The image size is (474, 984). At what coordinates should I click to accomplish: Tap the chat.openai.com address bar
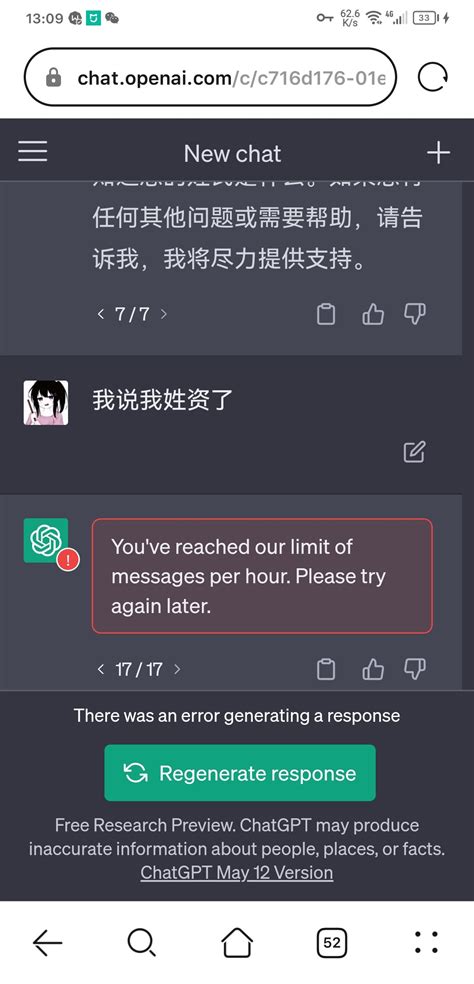point(210,77)
